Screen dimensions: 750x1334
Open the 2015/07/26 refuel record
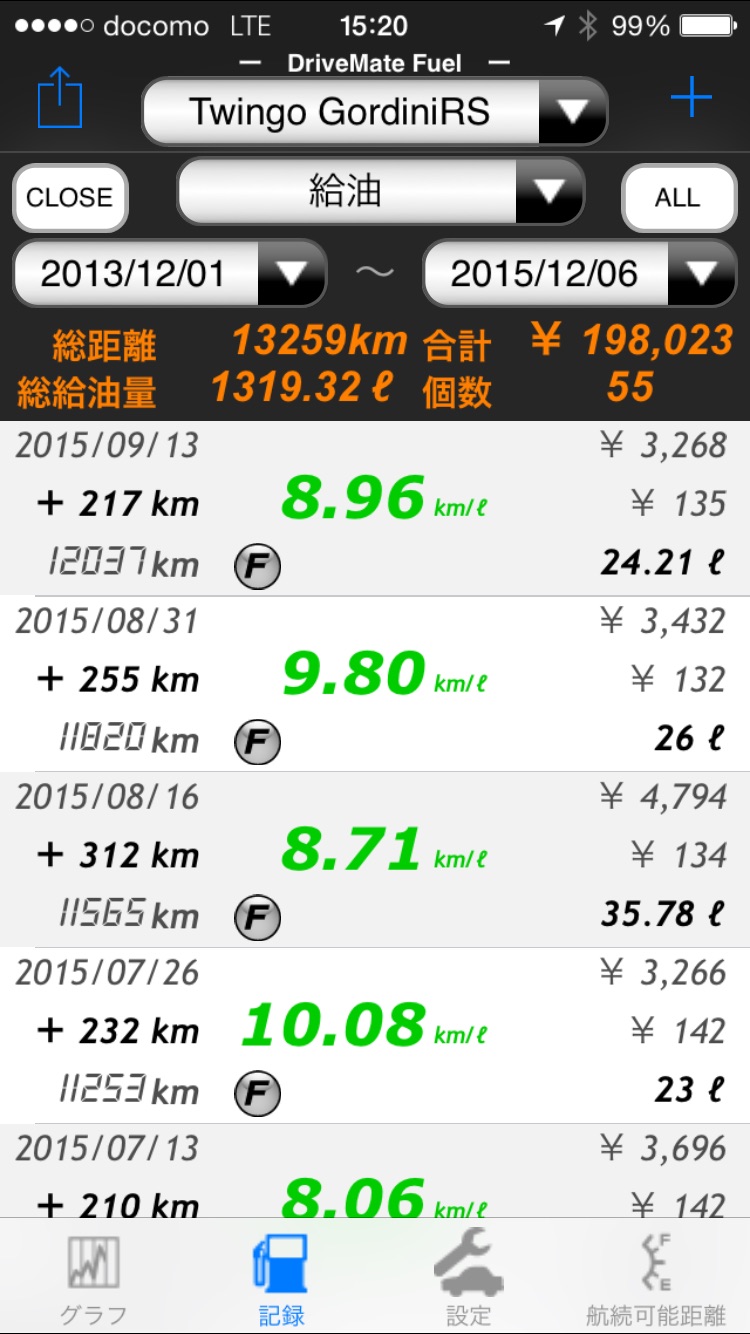click(375, 1036)
